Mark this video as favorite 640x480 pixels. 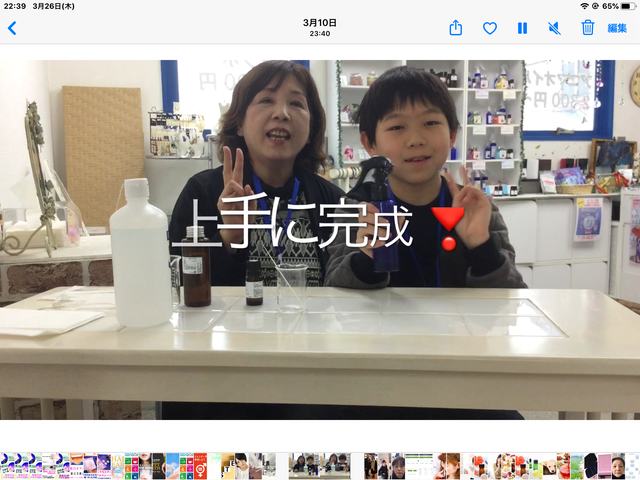[x=489, y=28]
